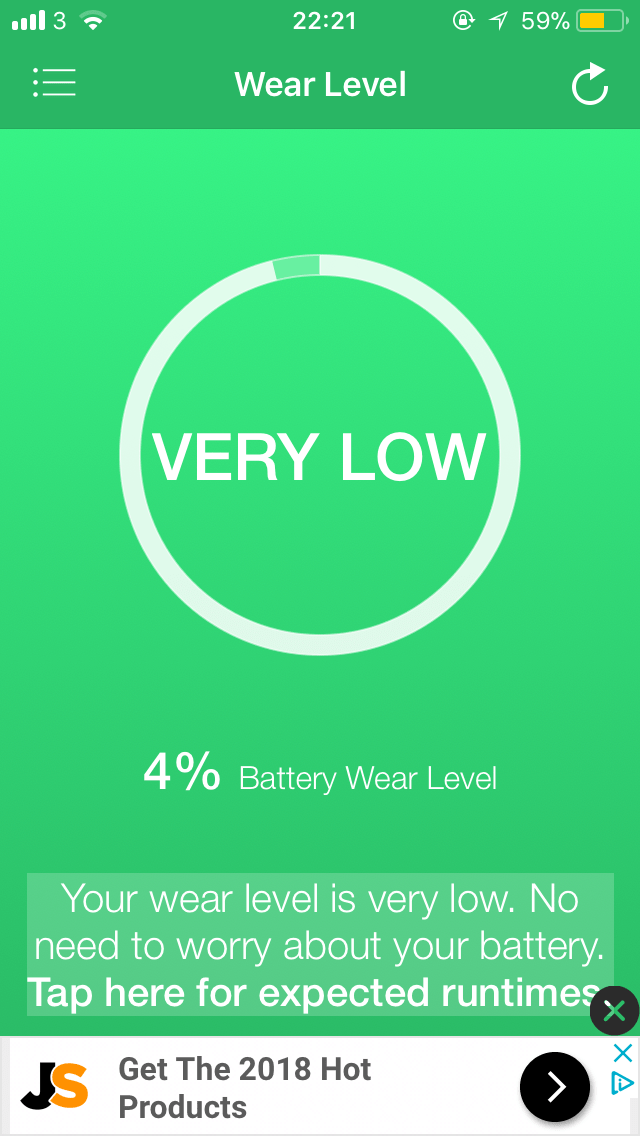The height and width of the screenshot is (1136, 640).
Task: Dismiss the ad banner with the green X
Action: click(x=614, y=1012)
